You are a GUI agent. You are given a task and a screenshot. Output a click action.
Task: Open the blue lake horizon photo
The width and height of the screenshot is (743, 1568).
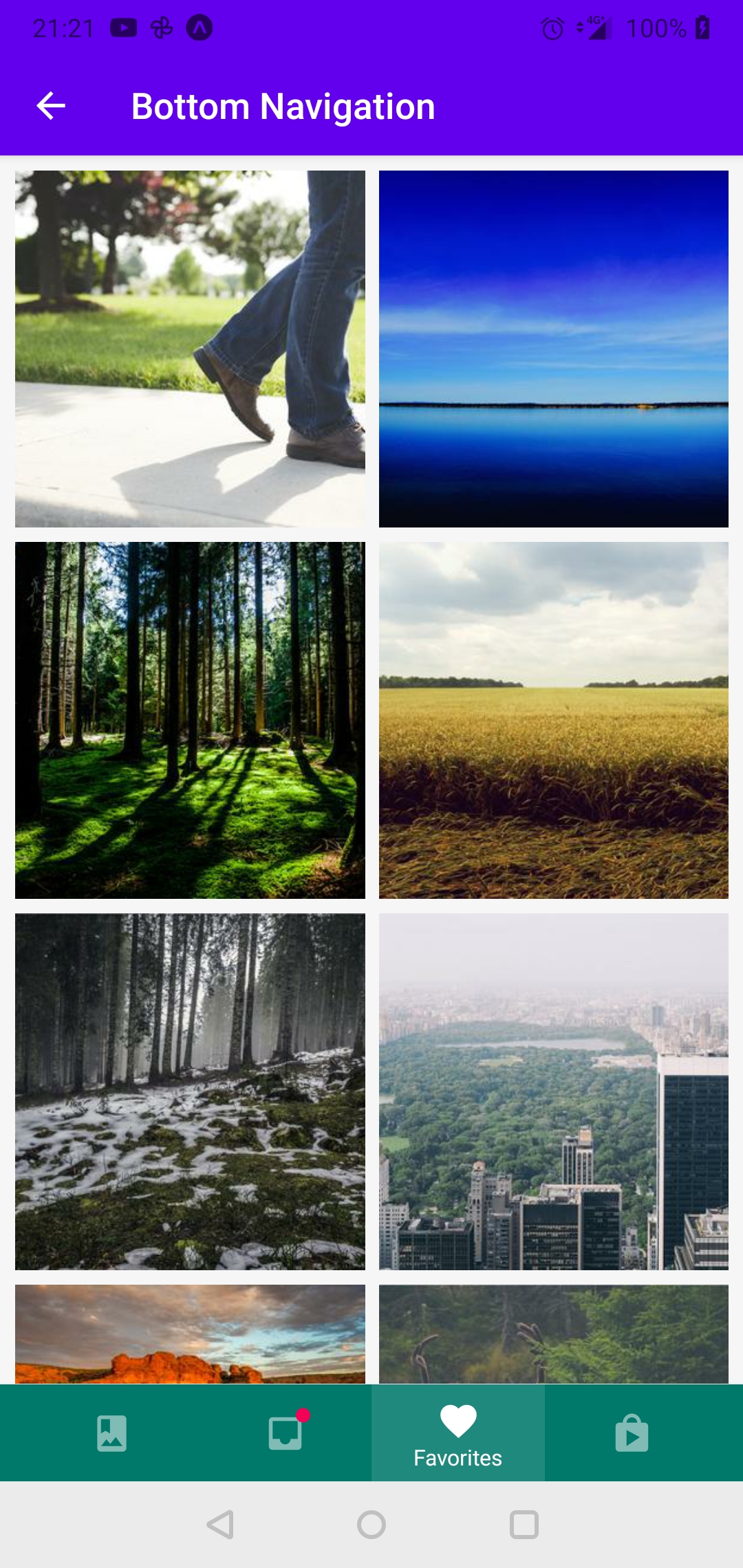point(554,349)
